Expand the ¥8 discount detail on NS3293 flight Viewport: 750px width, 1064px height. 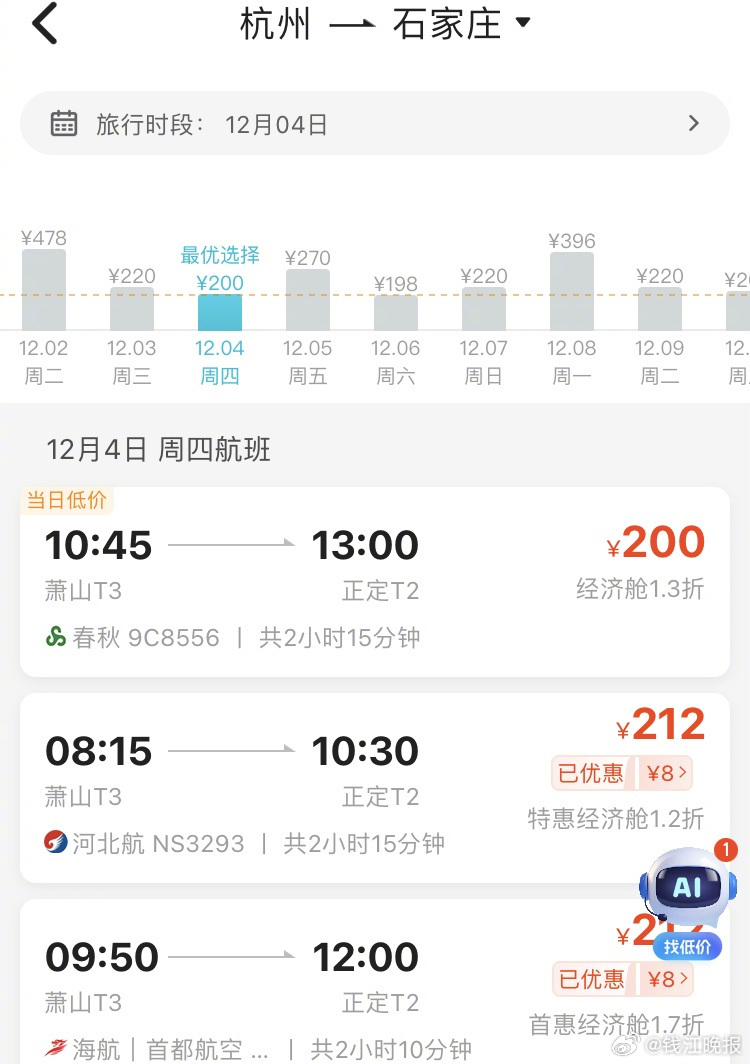664,773
